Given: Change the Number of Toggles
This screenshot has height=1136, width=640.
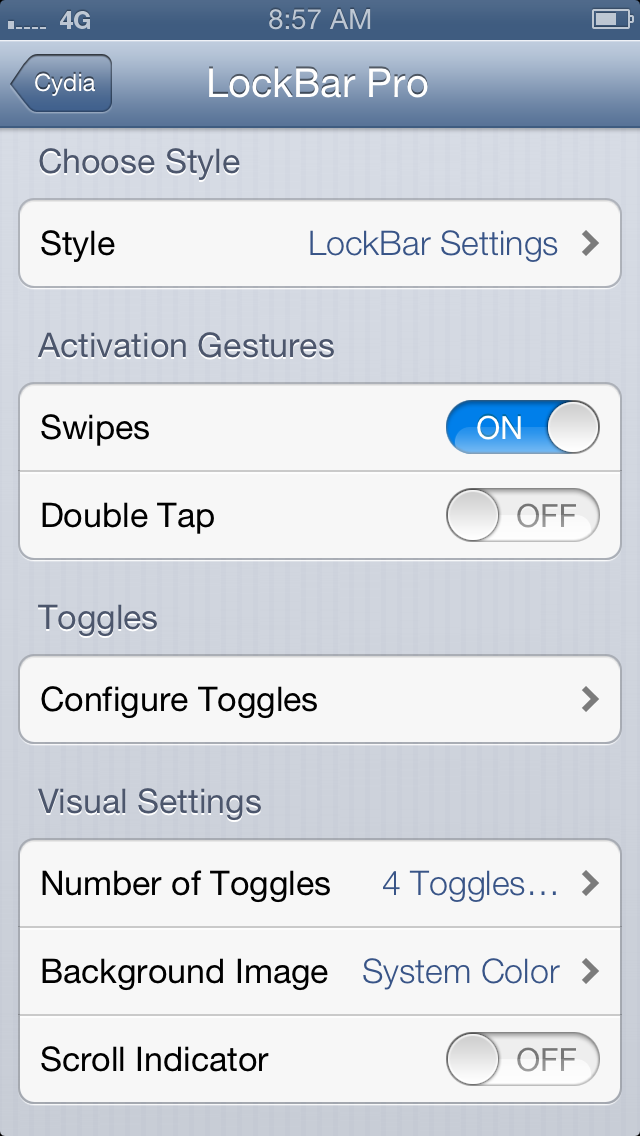Looking at the screenshot, I should [x=320, y=884].
